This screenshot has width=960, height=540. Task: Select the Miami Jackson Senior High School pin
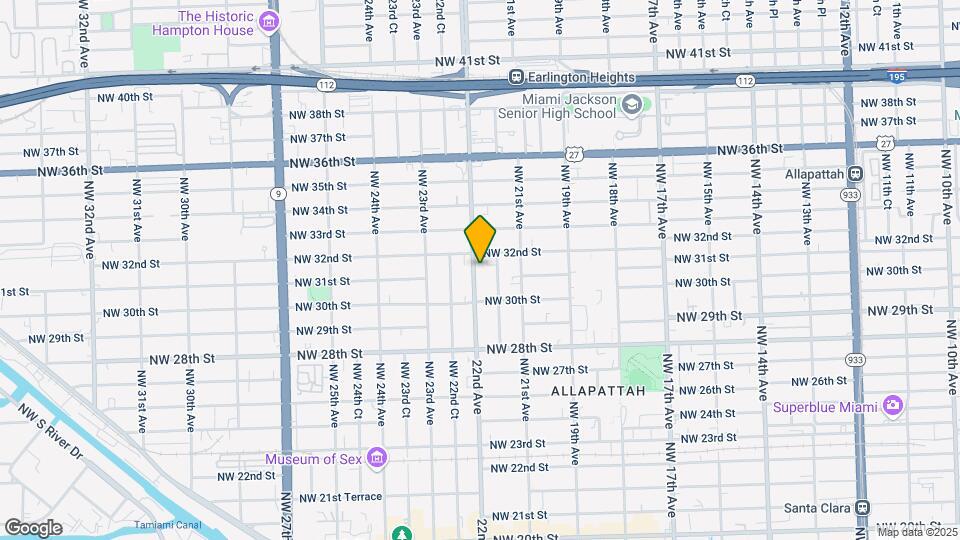pos(631,105)
